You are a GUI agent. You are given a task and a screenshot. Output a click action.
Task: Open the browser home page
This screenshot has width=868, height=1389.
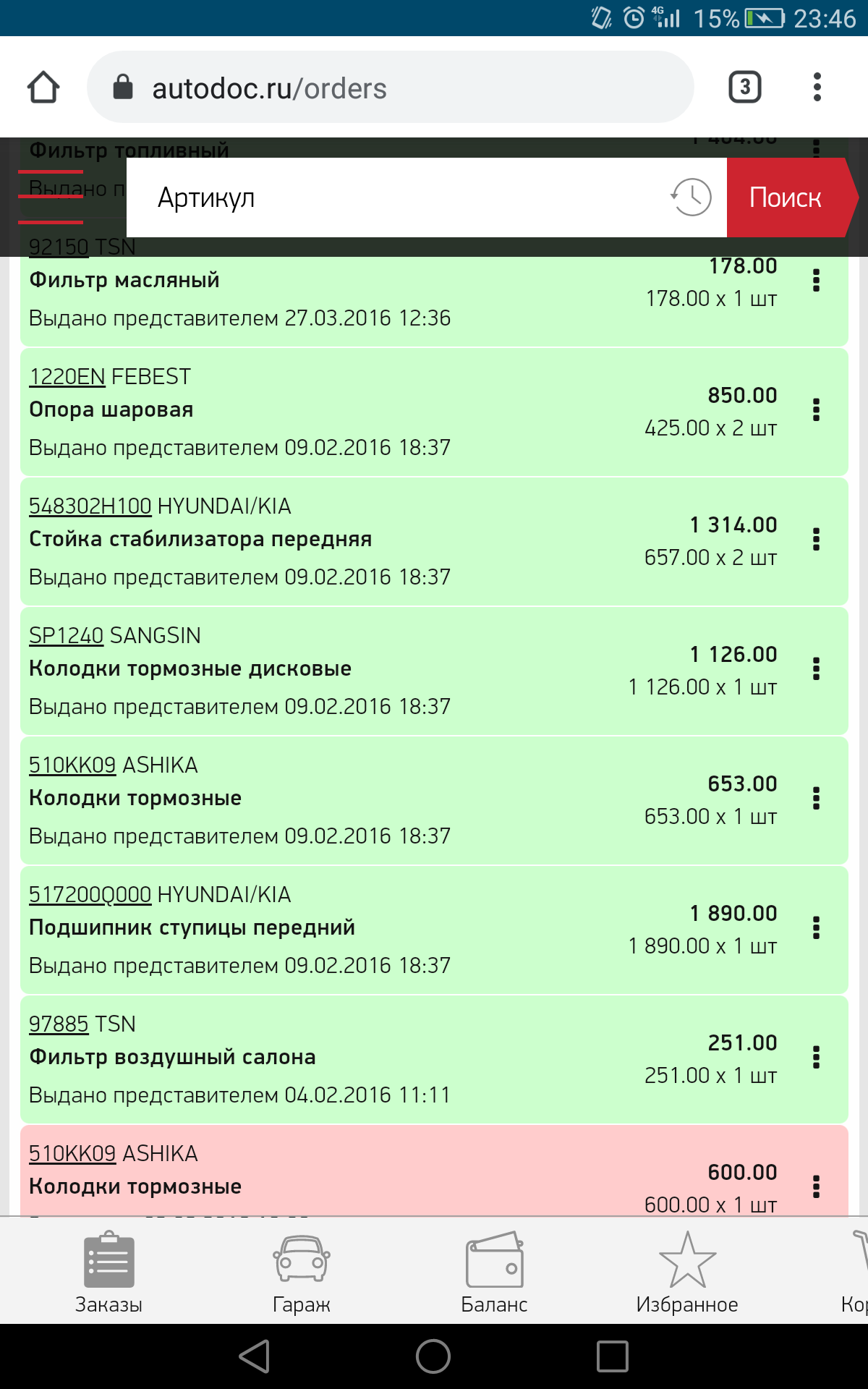(x=43, y=88)
